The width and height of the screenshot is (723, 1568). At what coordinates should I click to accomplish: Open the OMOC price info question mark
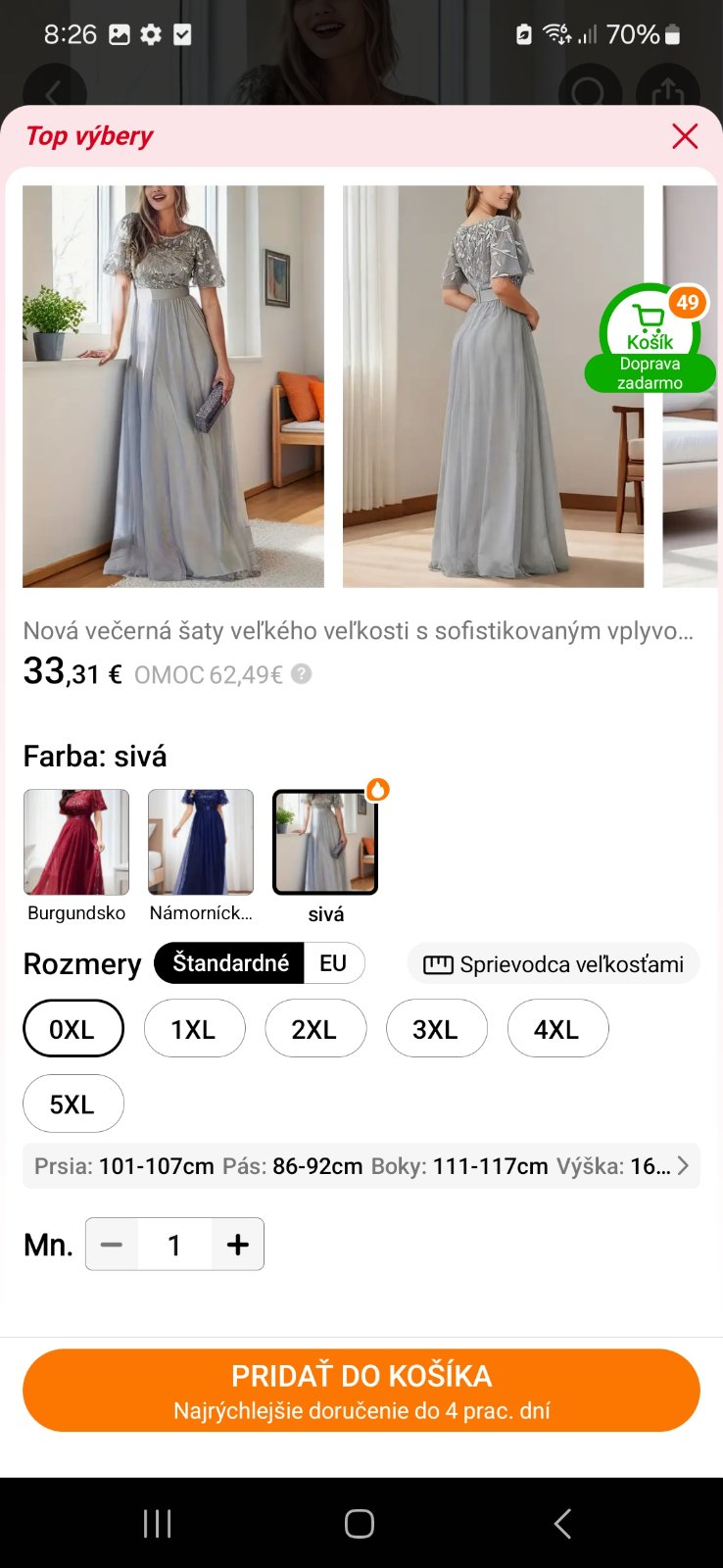tap(302, 674)
